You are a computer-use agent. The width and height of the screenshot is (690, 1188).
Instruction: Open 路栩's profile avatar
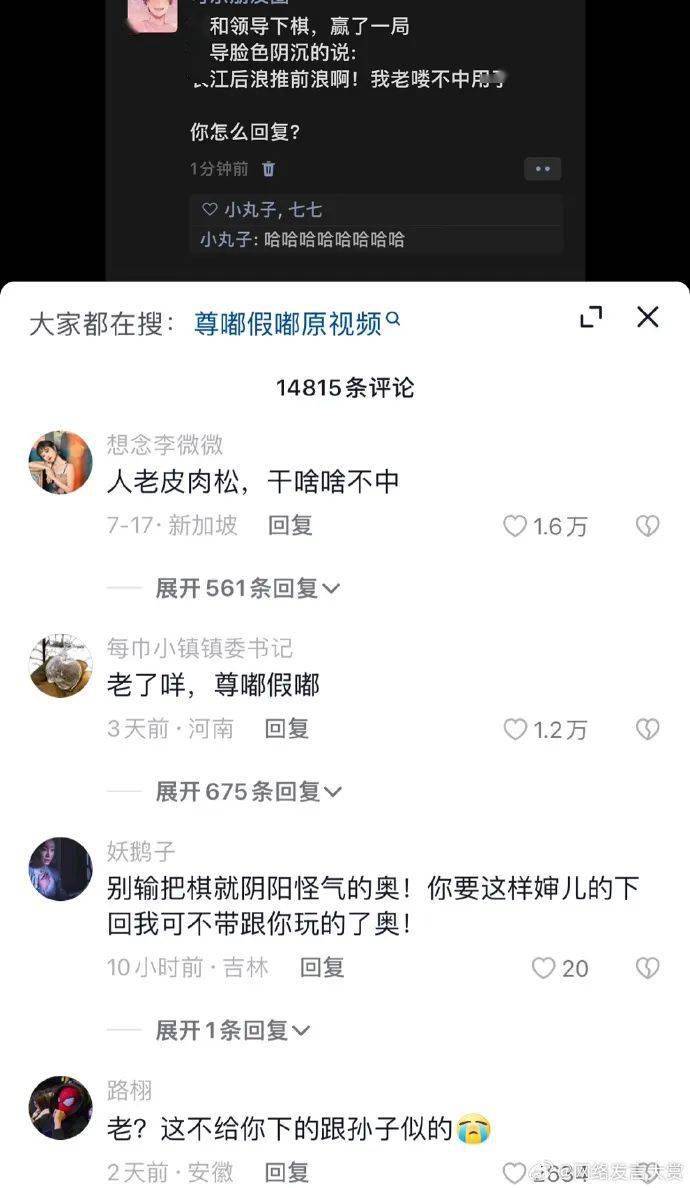60,1107
